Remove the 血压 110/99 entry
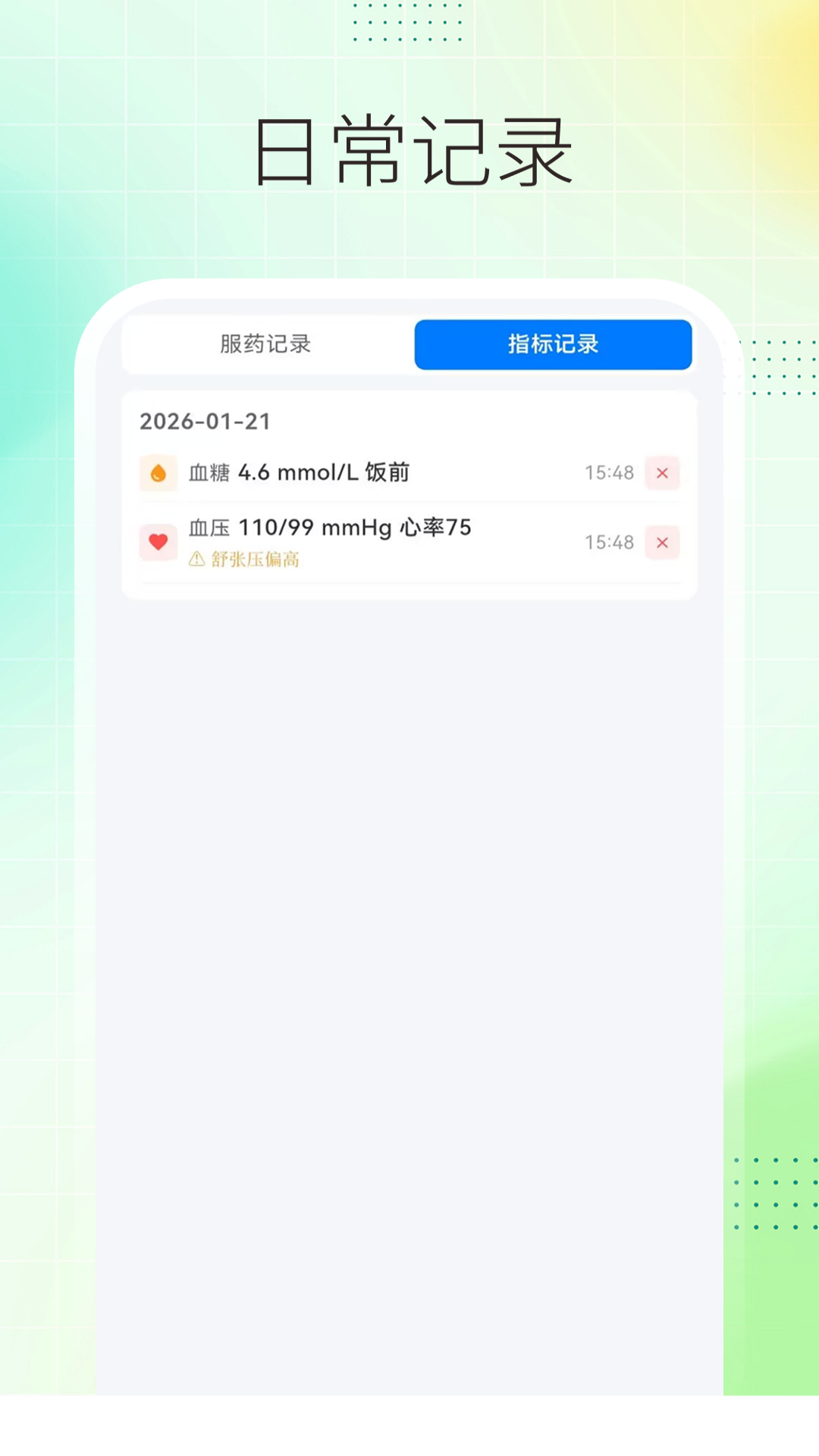 [x=661, y=543]
